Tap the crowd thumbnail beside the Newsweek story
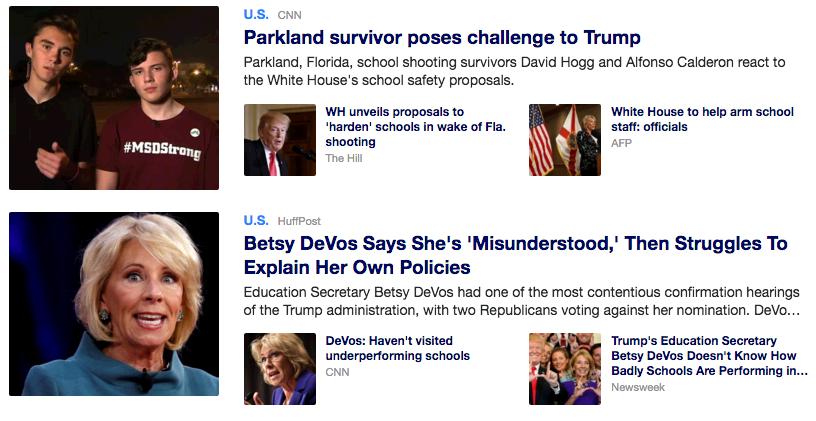This screenshot has height=421, width=816. [565, 368]
